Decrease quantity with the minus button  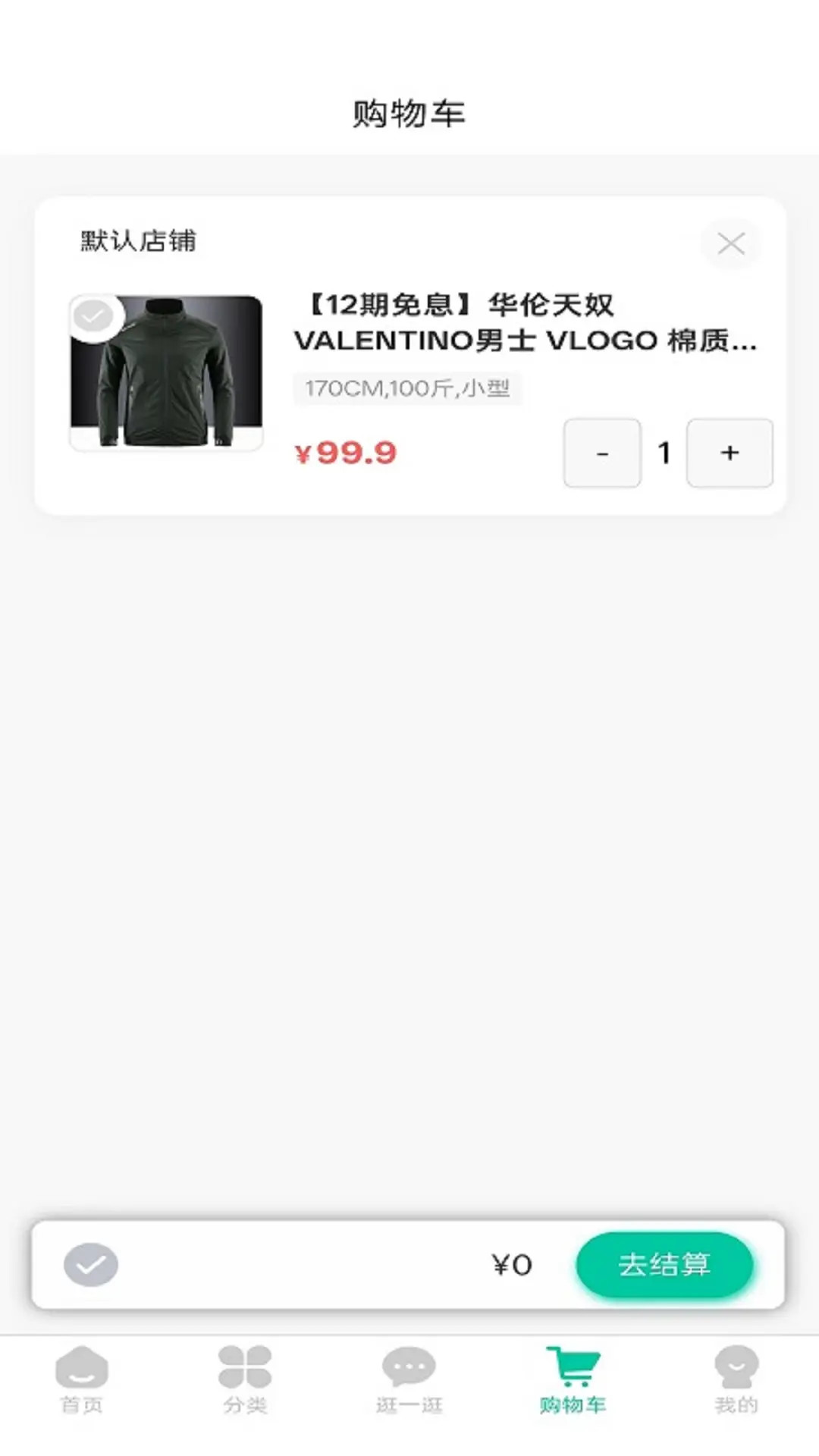pos(602,453)
